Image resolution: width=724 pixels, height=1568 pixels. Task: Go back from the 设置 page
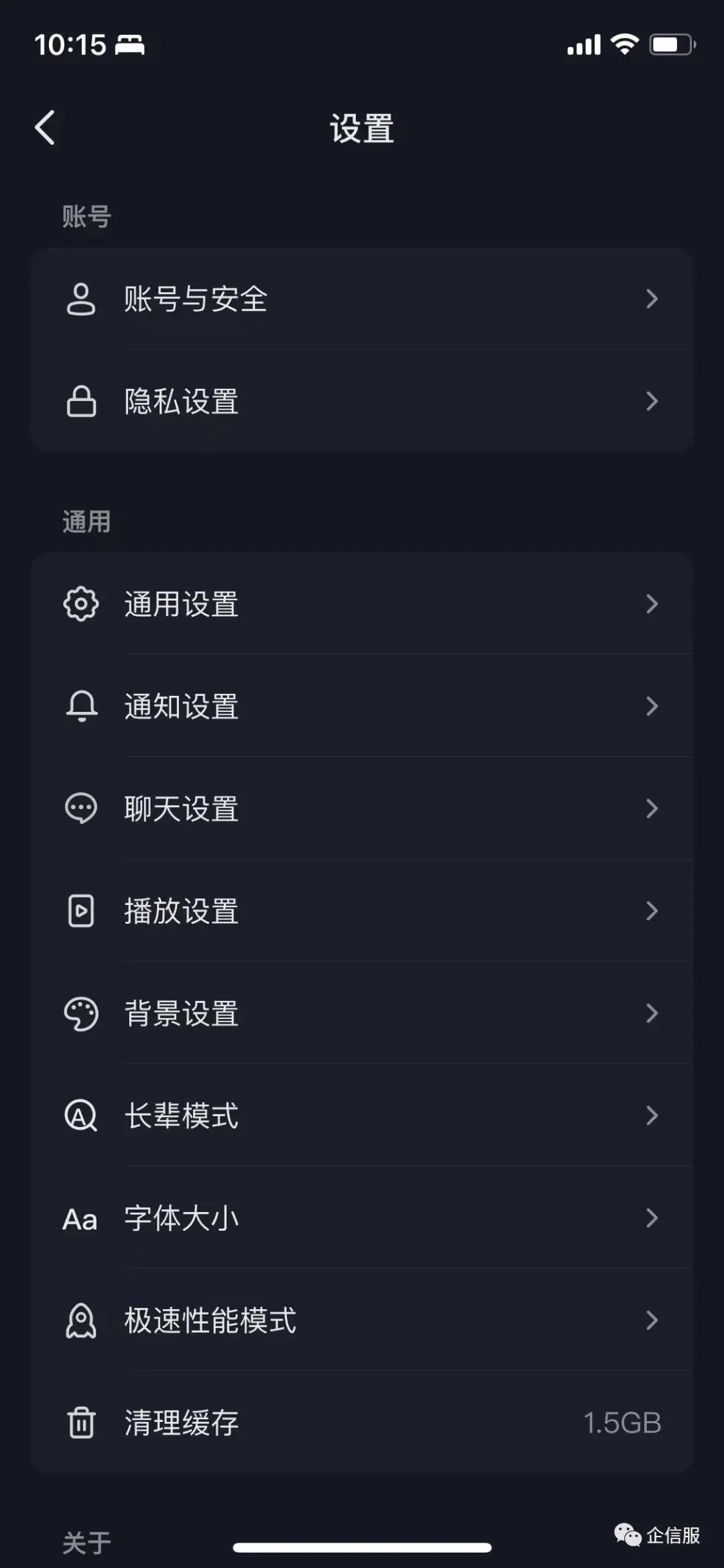pos(45,127)
